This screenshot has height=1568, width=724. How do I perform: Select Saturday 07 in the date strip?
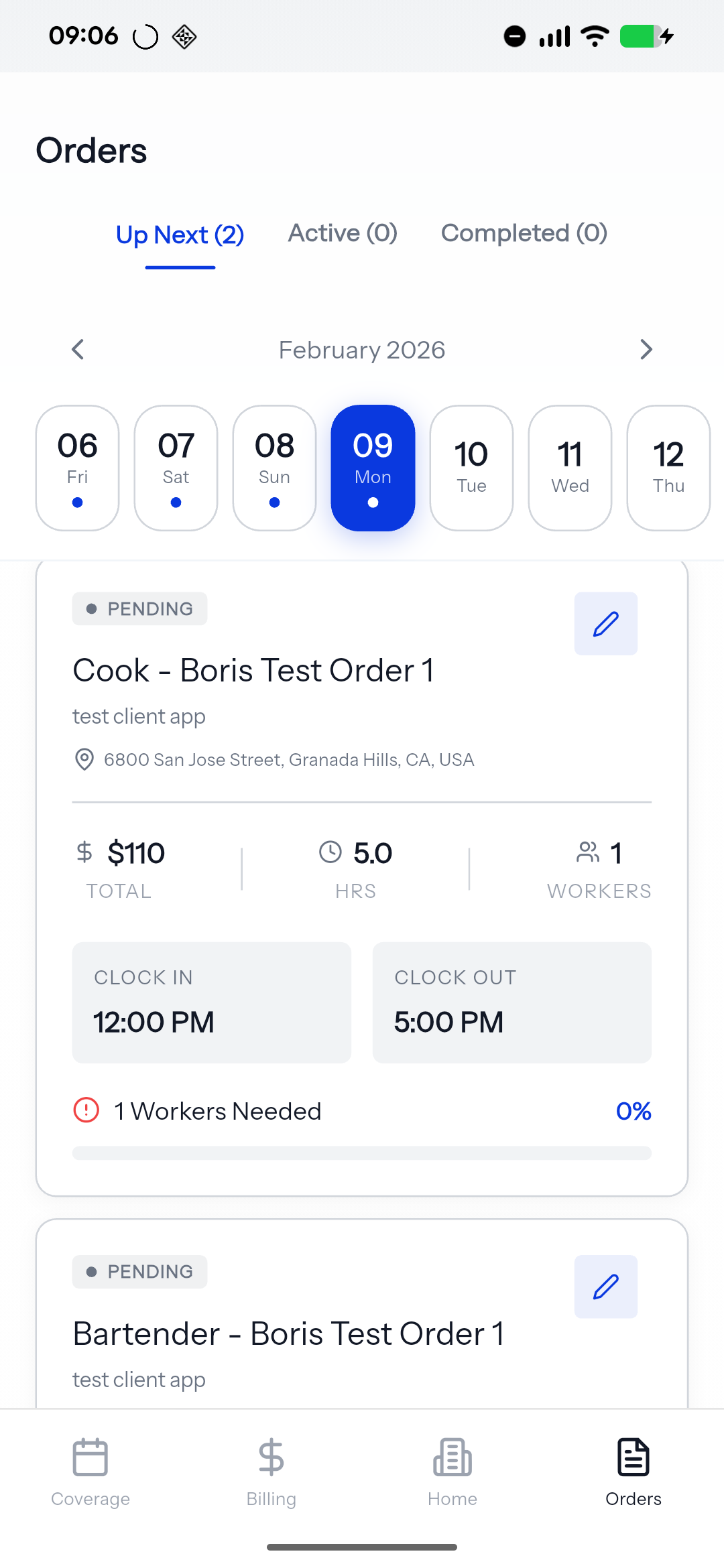point(176,468)
